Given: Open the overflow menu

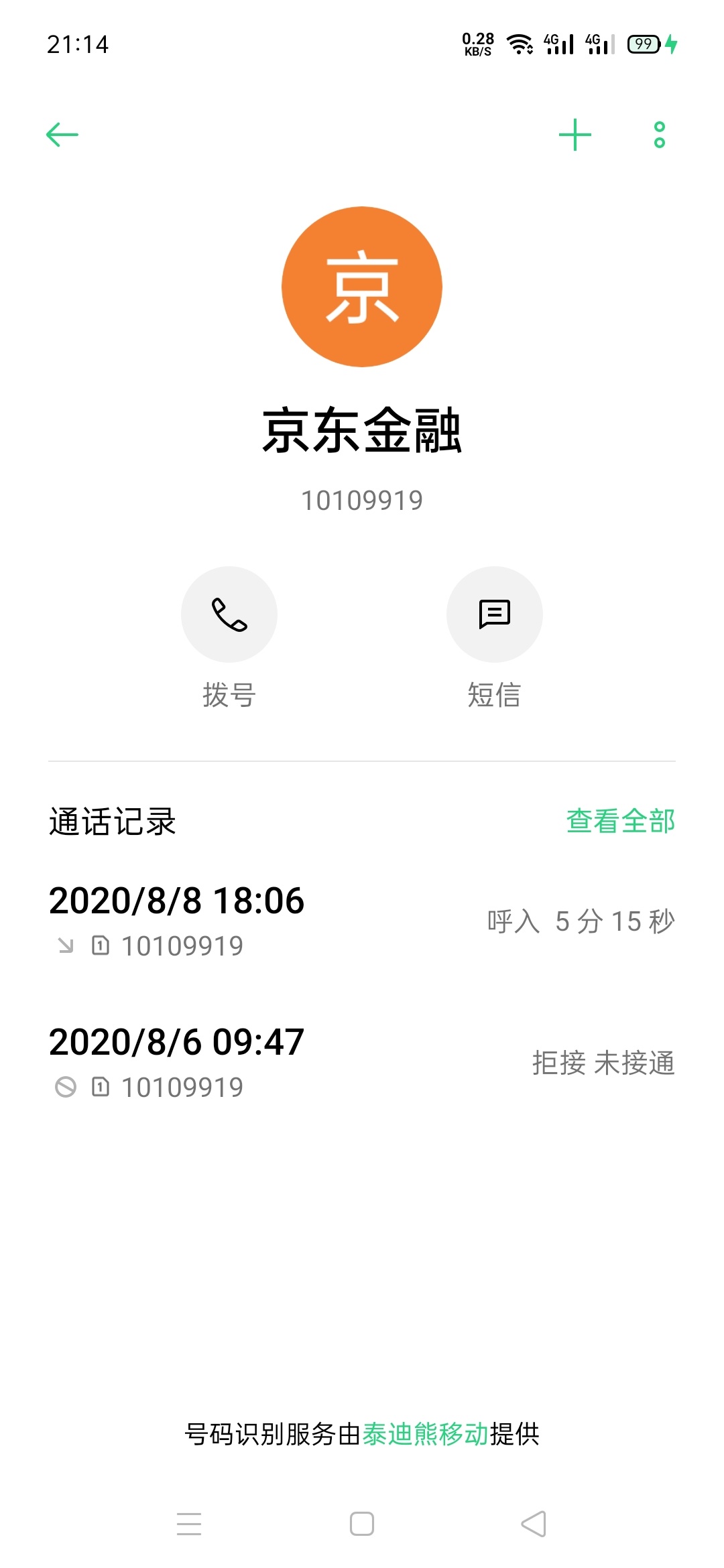Looking at the screenshot, I should [x=660, y=135].
